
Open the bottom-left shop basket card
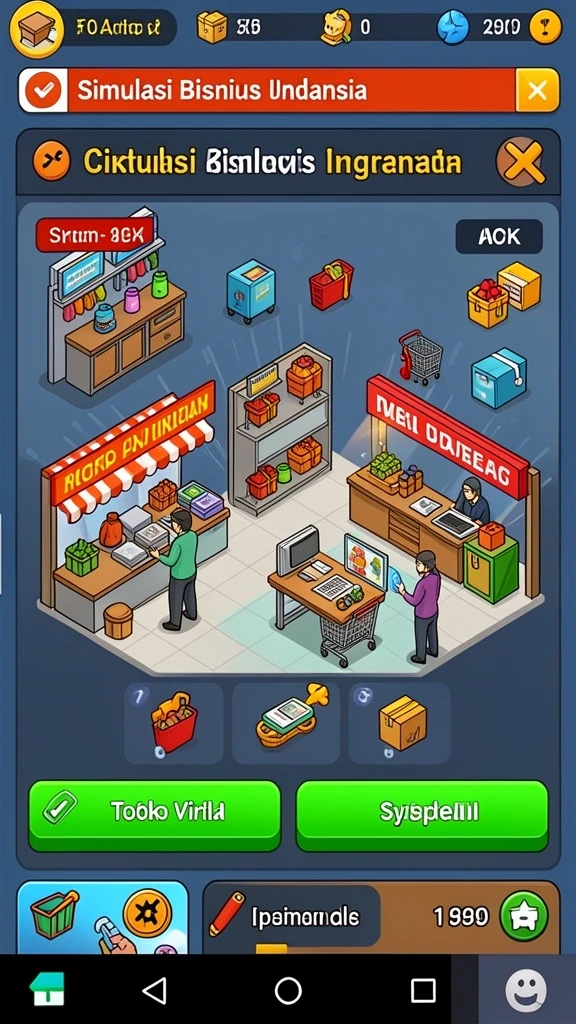coord(103,918)
